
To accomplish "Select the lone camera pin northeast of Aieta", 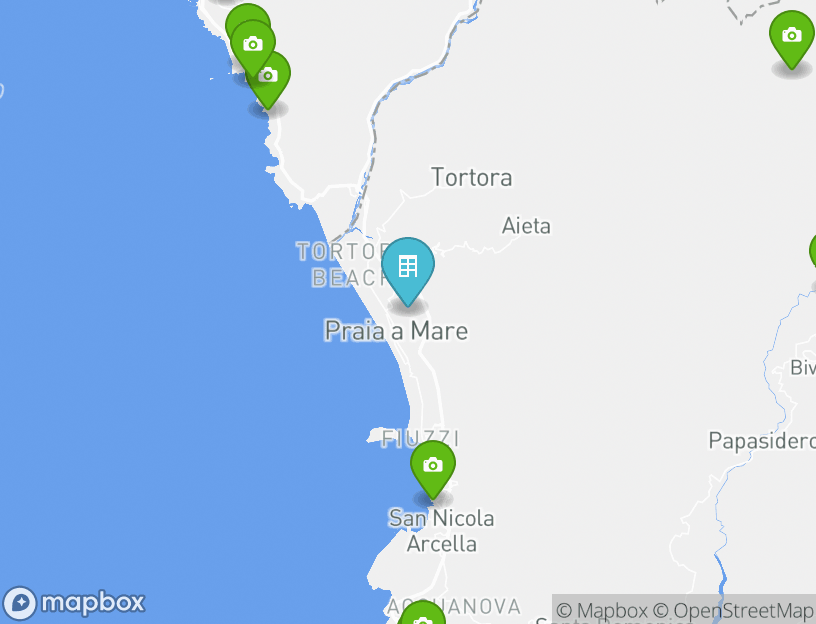I will pyautogui.click(x=791, y=37).
